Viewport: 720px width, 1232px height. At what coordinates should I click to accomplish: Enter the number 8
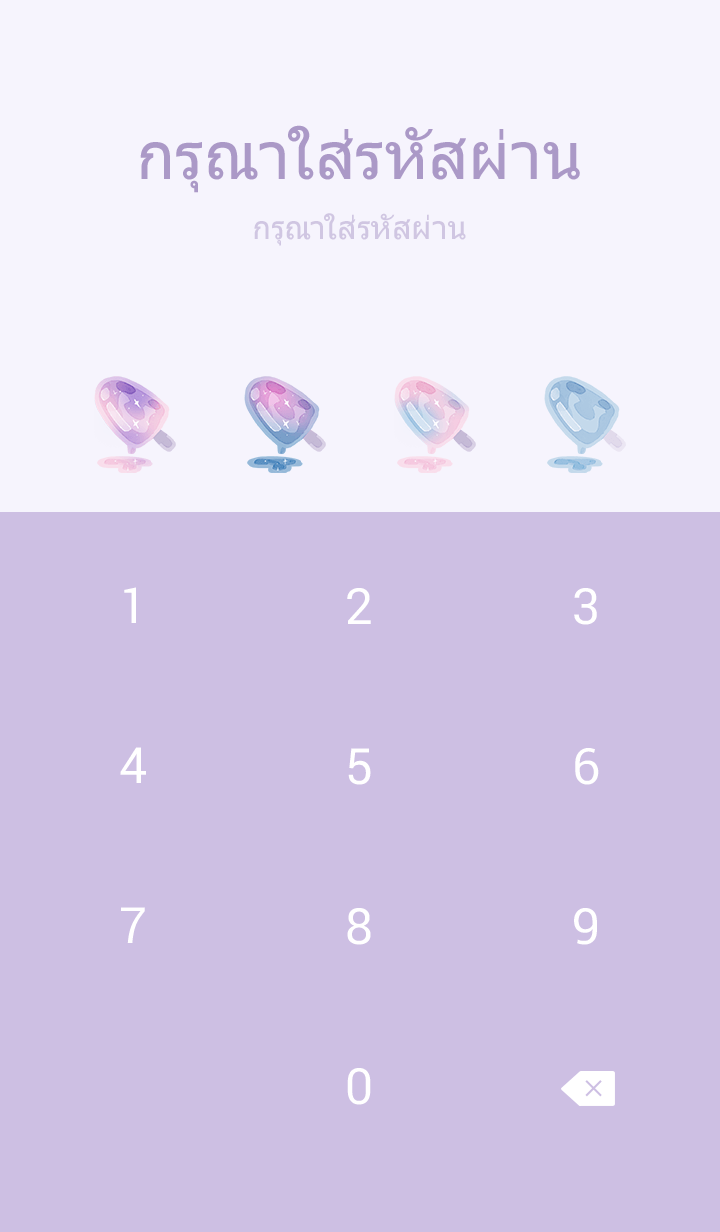(x=359, y=927)
